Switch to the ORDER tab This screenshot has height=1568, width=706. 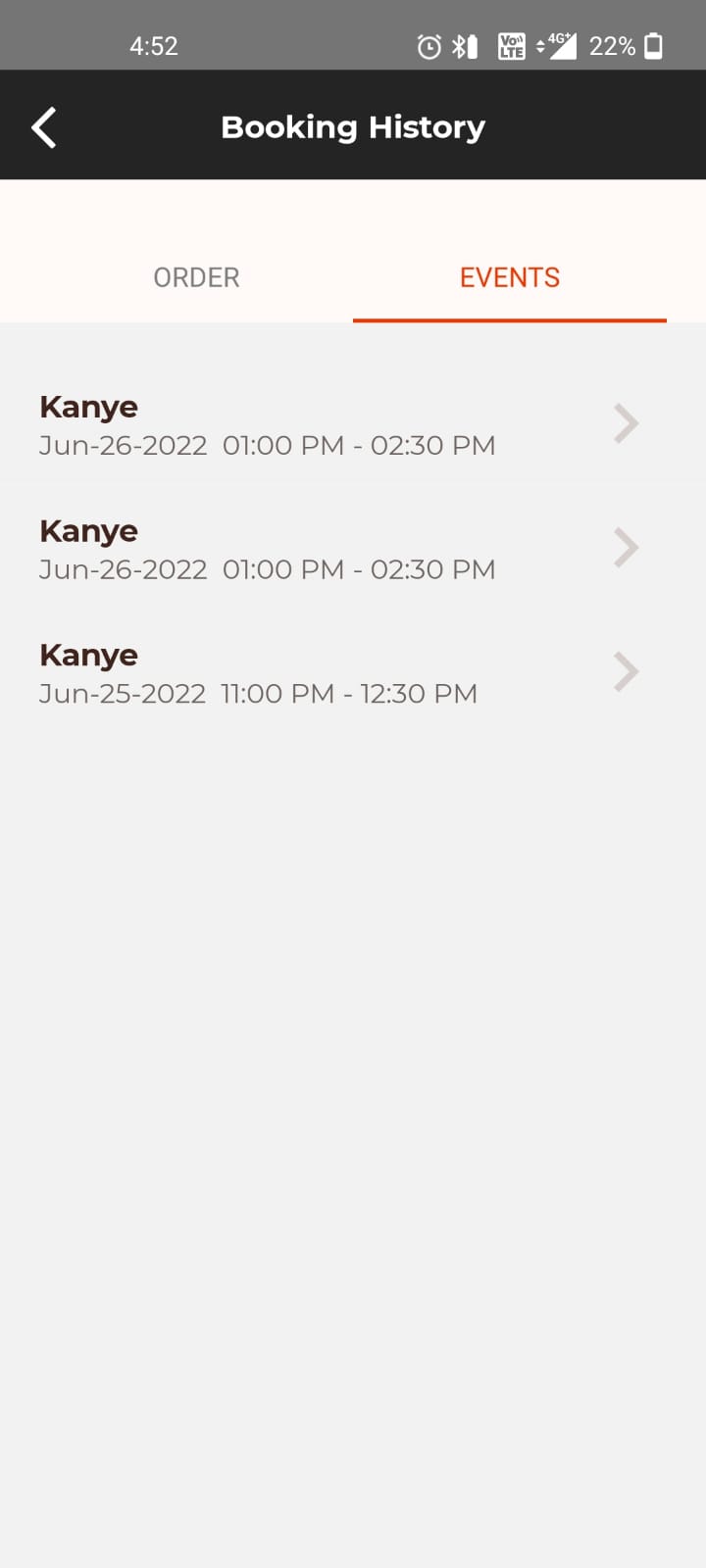click(x=196, y=277)
